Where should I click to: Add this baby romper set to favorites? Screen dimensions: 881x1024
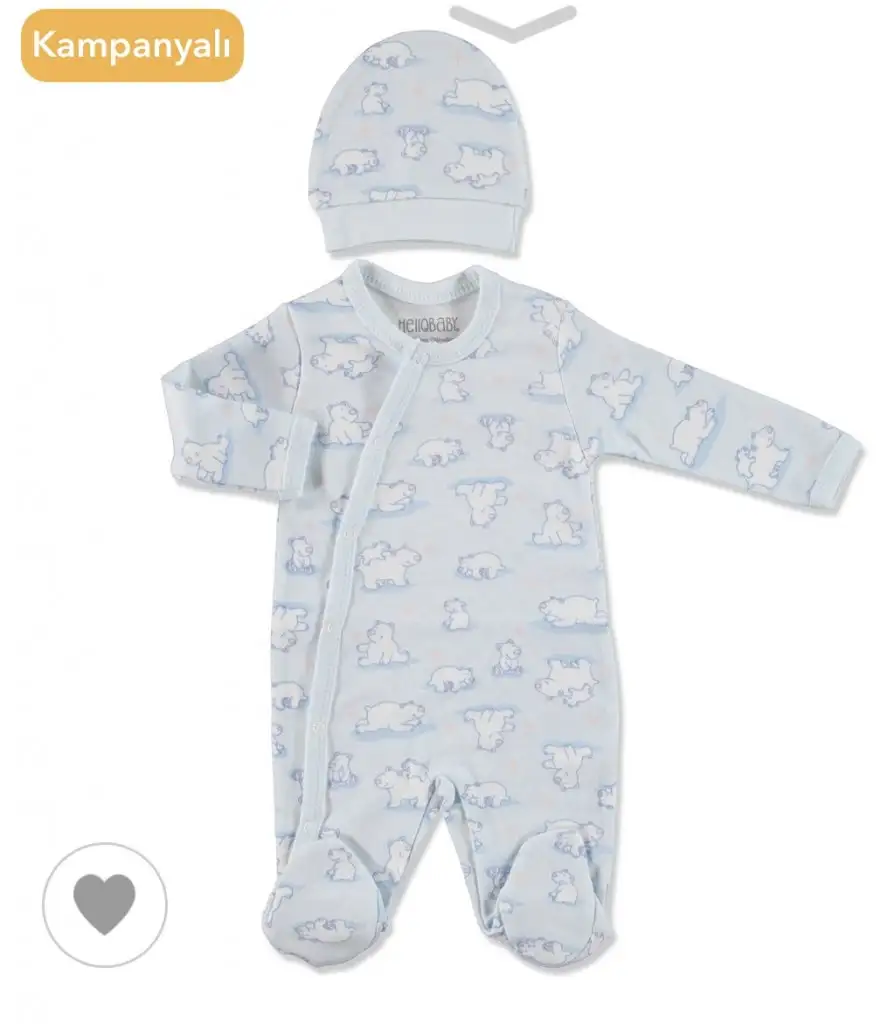[104, 904]
